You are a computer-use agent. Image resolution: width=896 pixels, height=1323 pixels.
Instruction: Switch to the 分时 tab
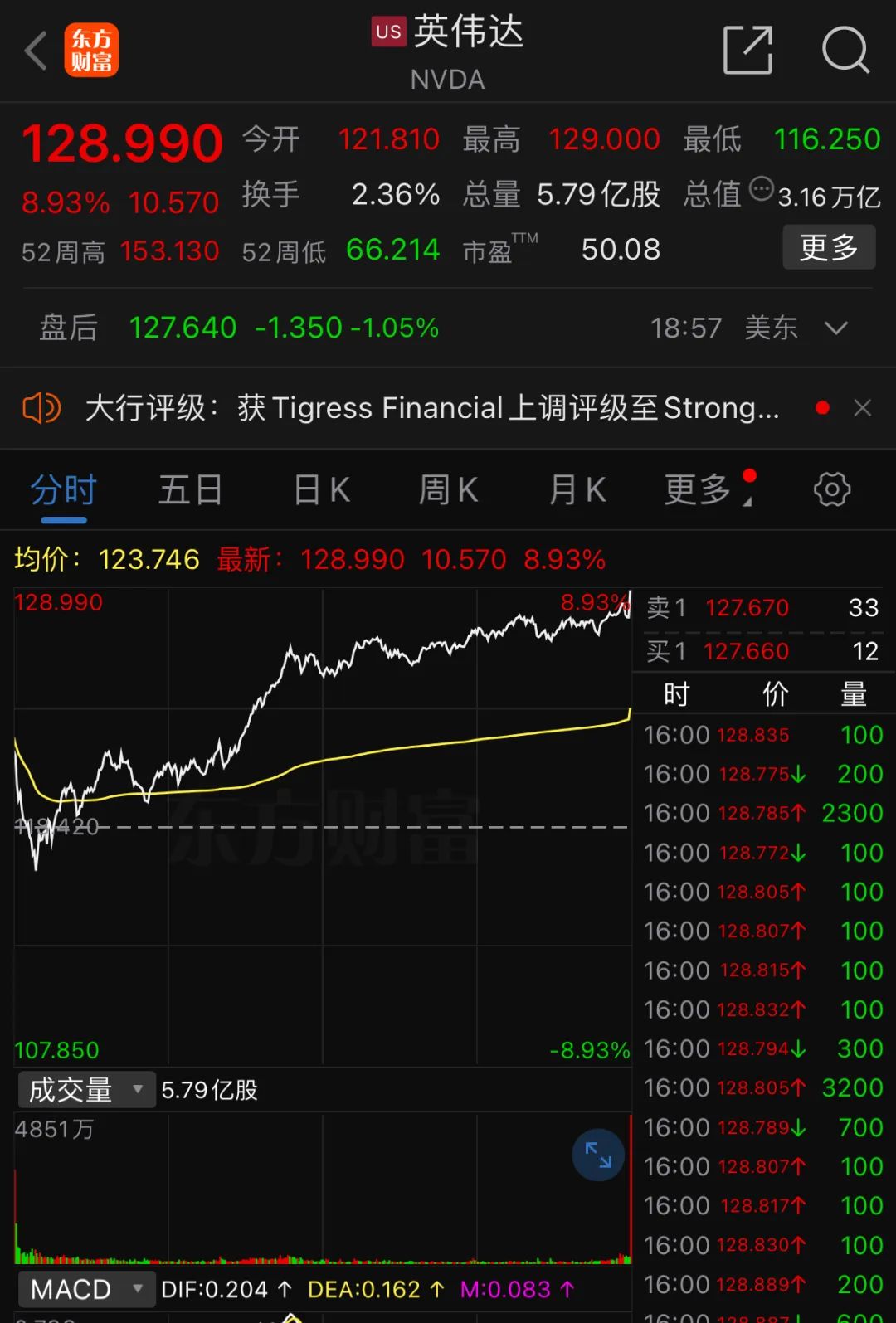pos(63,489)
